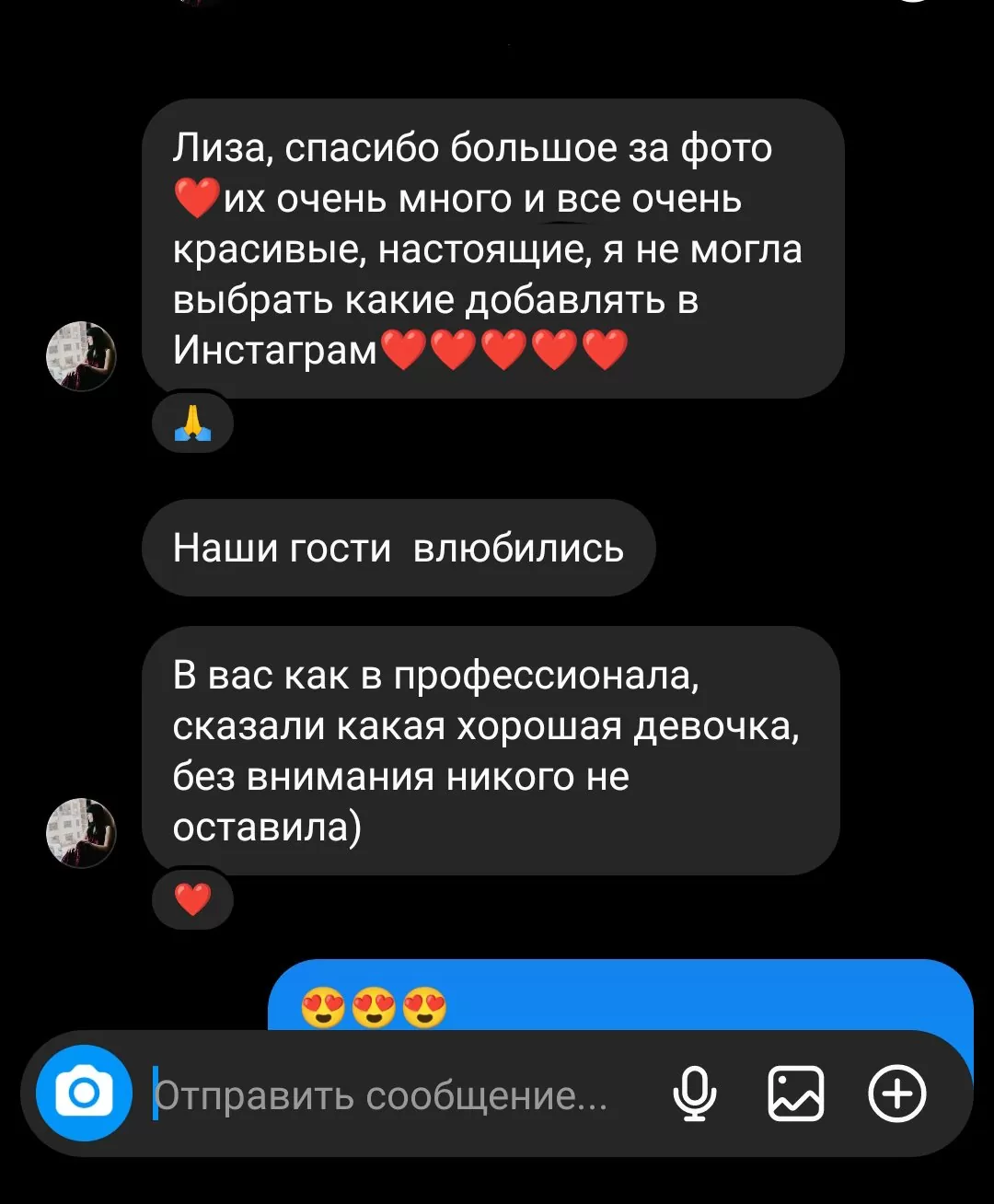
Task: Open the praying hands reaction on Лиза message
Action: [192, 424]
